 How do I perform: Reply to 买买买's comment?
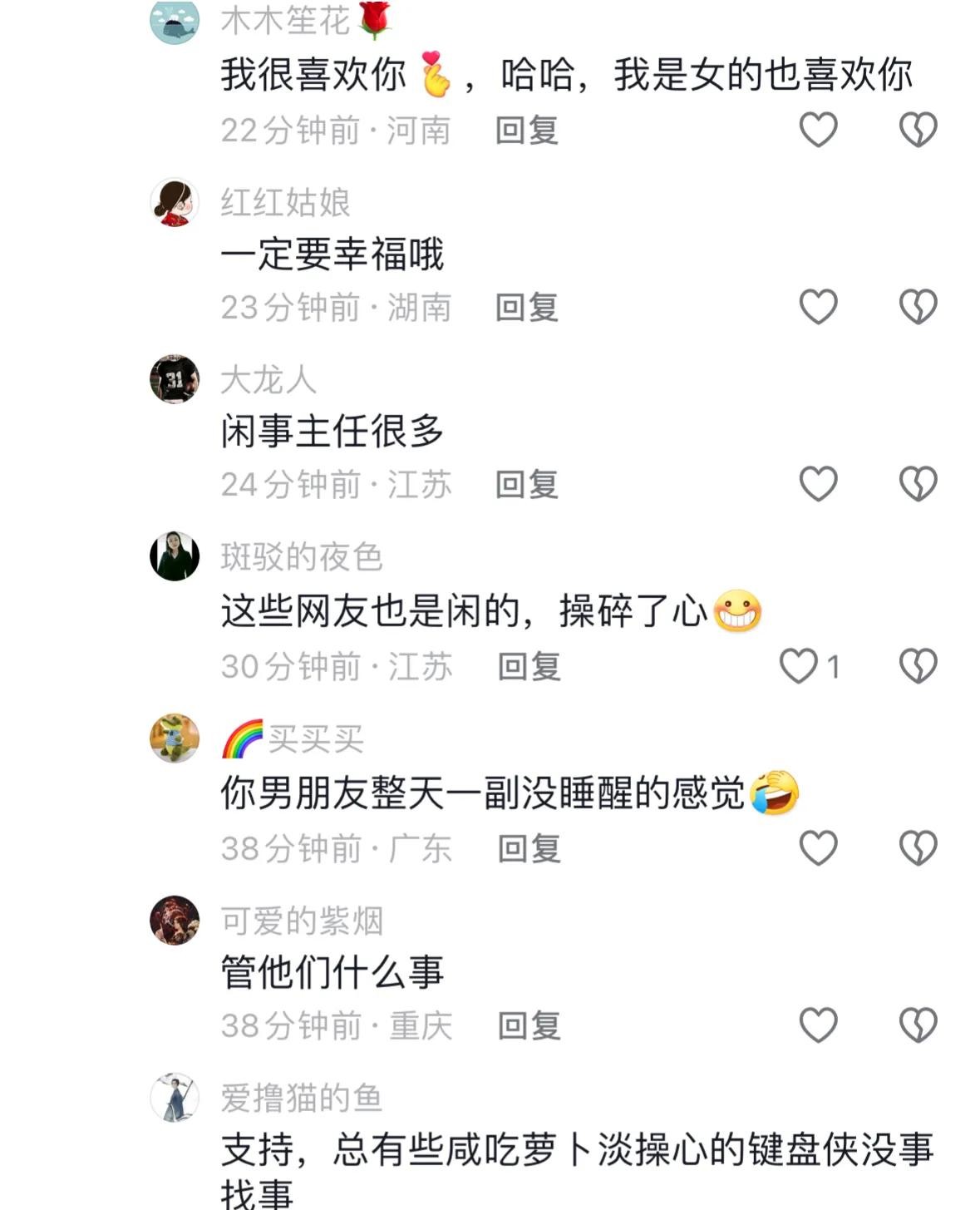[x=529, y=849]
